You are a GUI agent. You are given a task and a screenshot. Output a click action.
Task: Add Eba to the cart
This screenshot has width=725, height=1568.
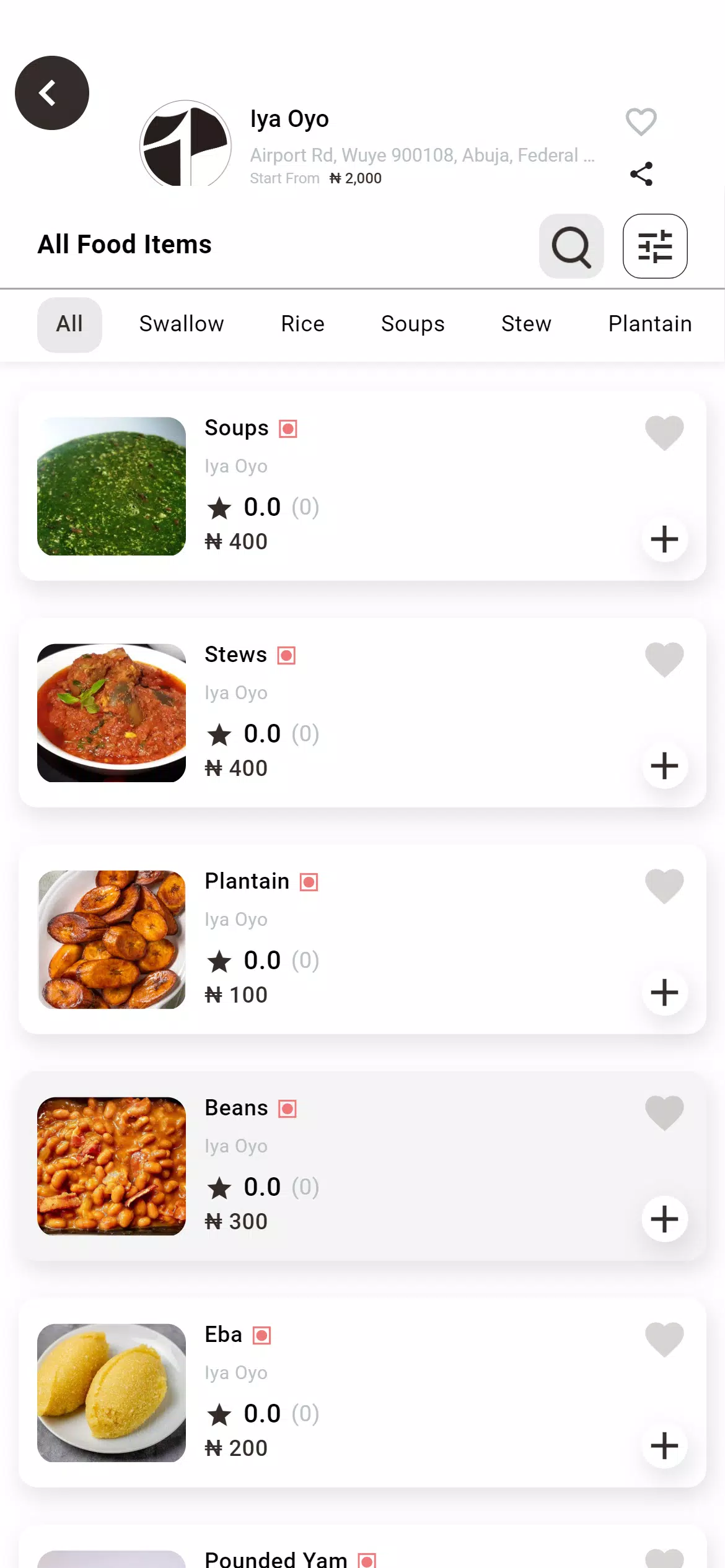coord(664,1445)
